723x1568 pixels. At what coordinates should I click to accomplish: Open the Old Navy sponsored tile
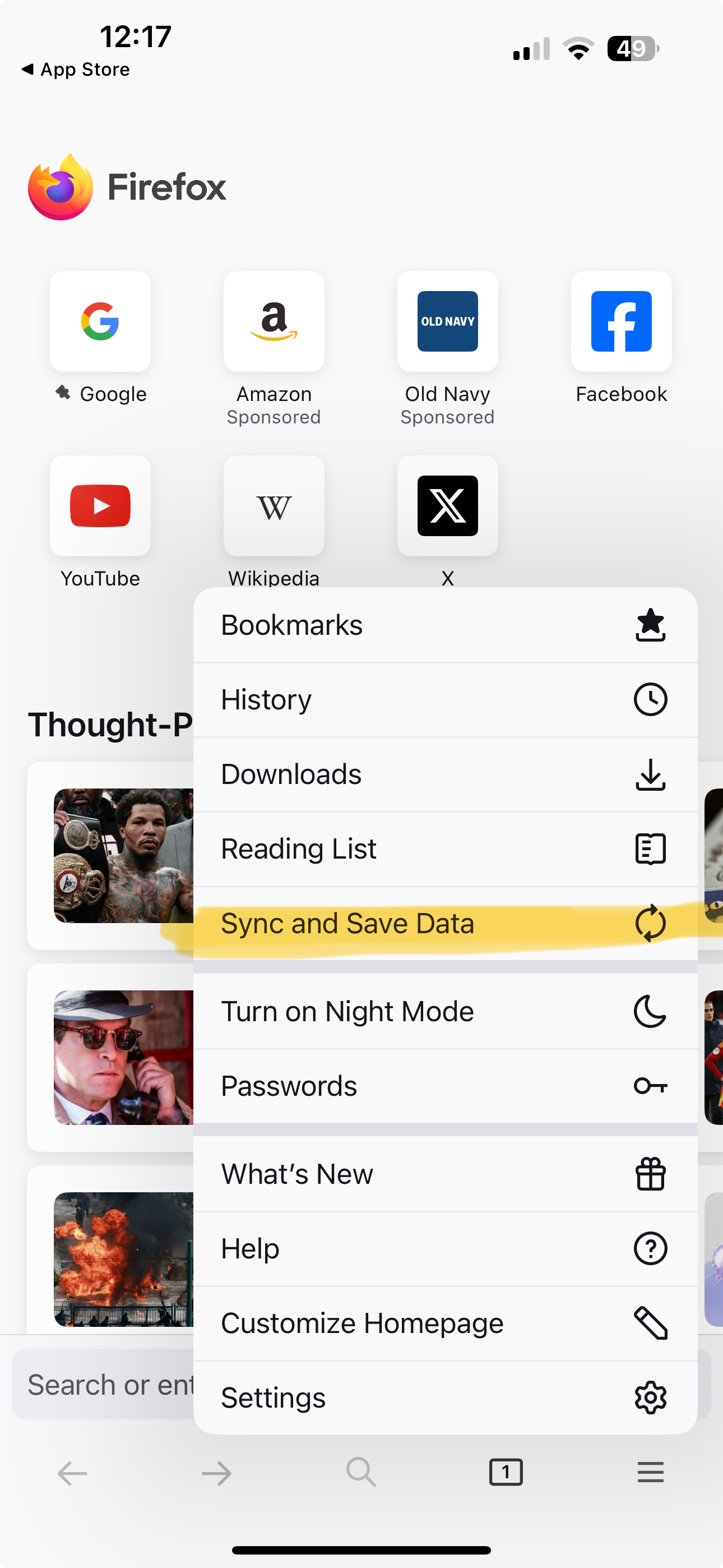tap(447, 322)
